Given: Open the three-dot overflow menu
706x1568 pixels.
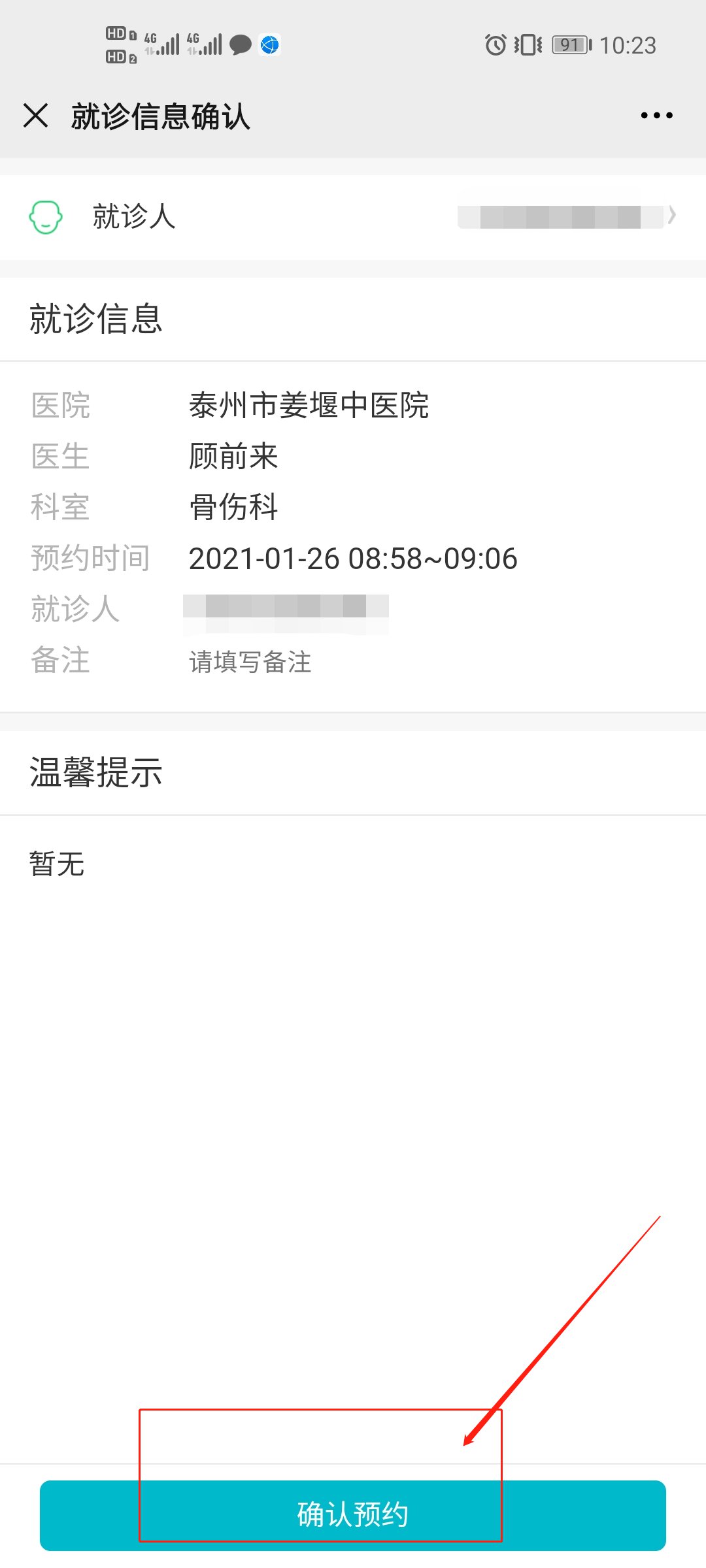Looking at the screenshot, I should click(656, 116).
